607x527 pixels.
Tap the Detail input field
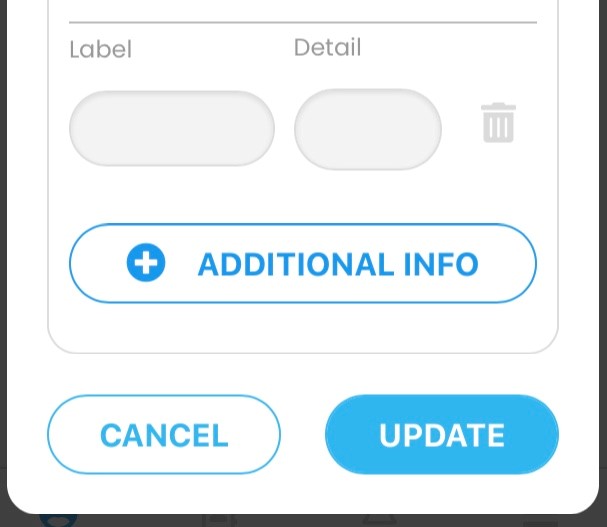(367, 128)
